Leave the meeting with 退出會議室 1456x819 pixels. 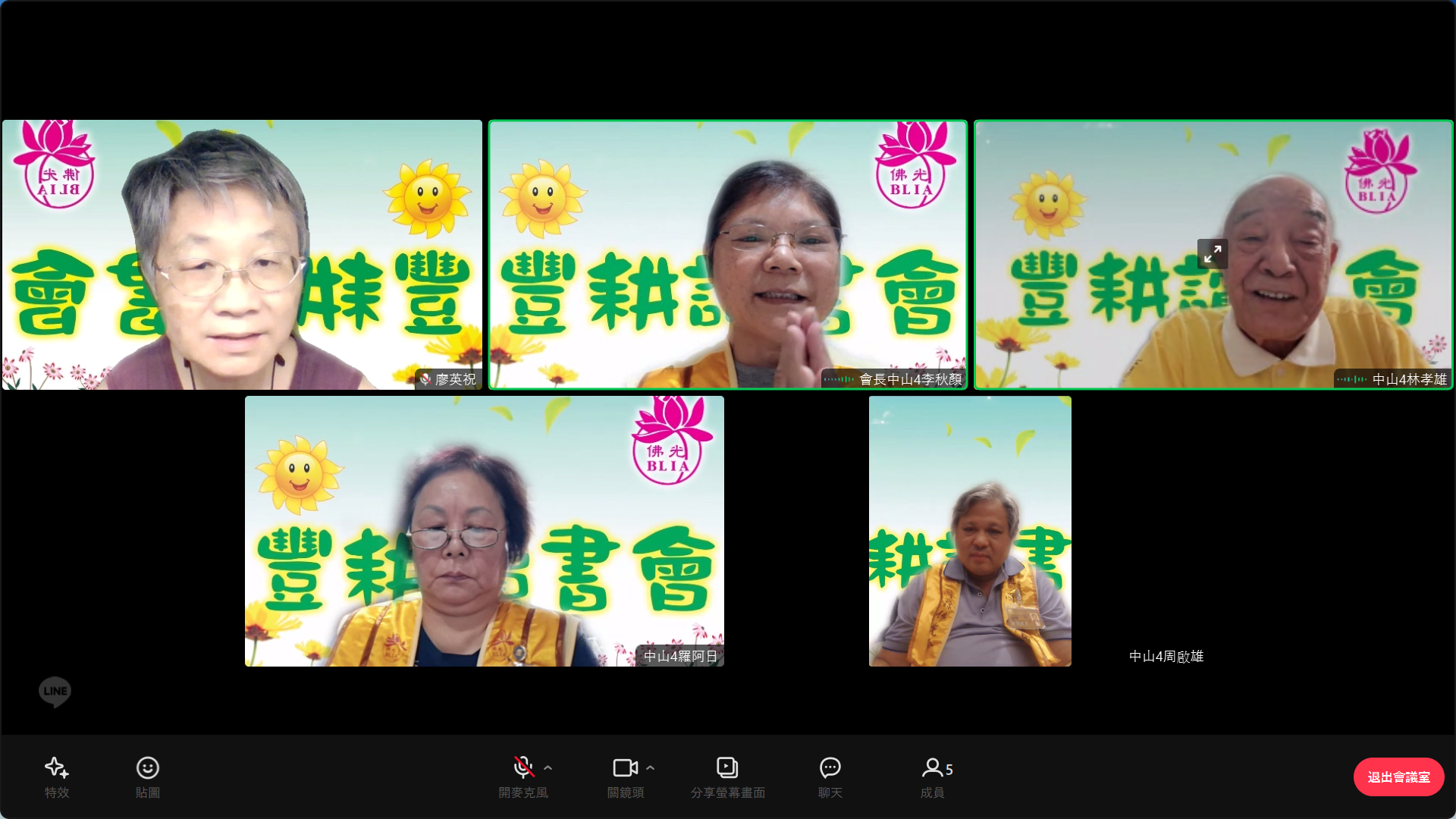(1398, 777)
